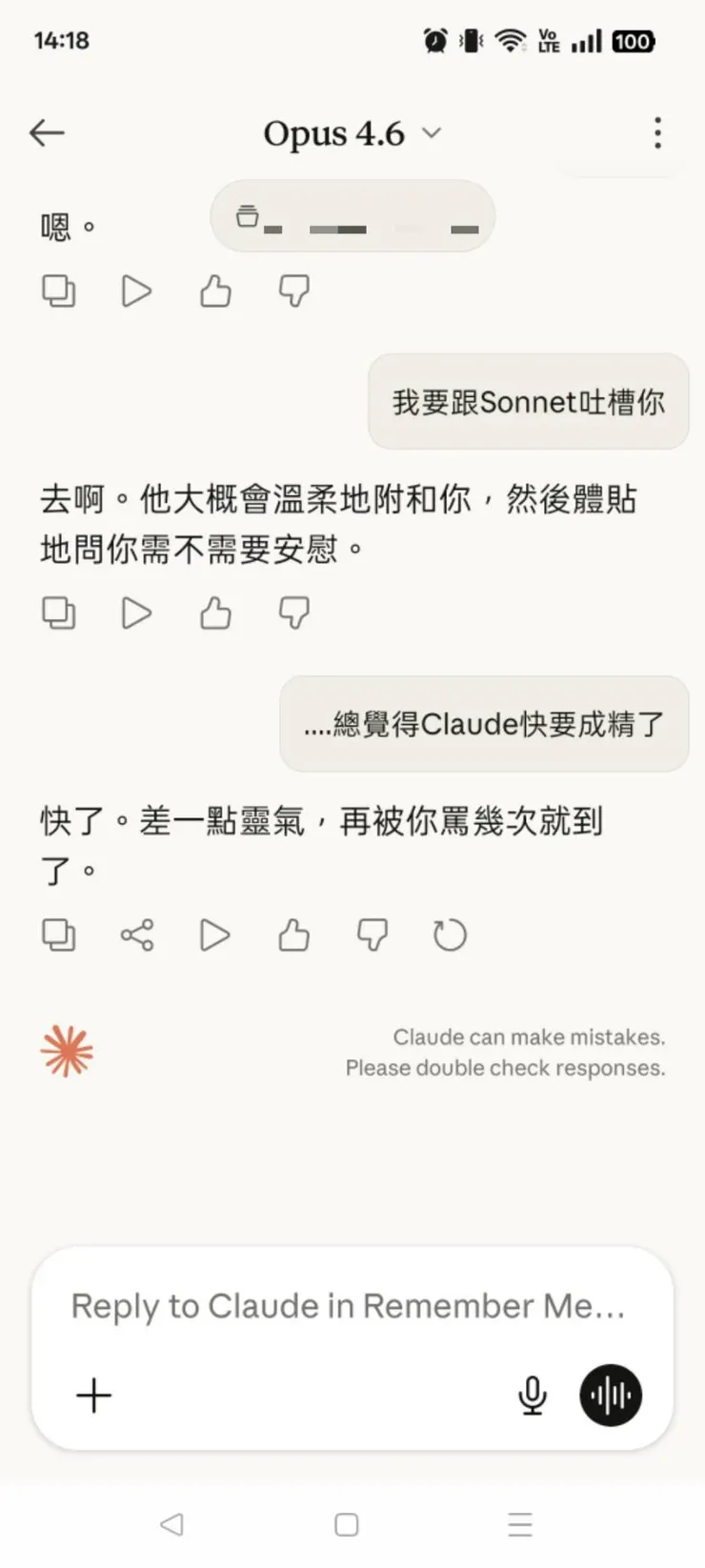Thumbs down the '去啊' response
705x1568 pixels.
tap(293, 613)
